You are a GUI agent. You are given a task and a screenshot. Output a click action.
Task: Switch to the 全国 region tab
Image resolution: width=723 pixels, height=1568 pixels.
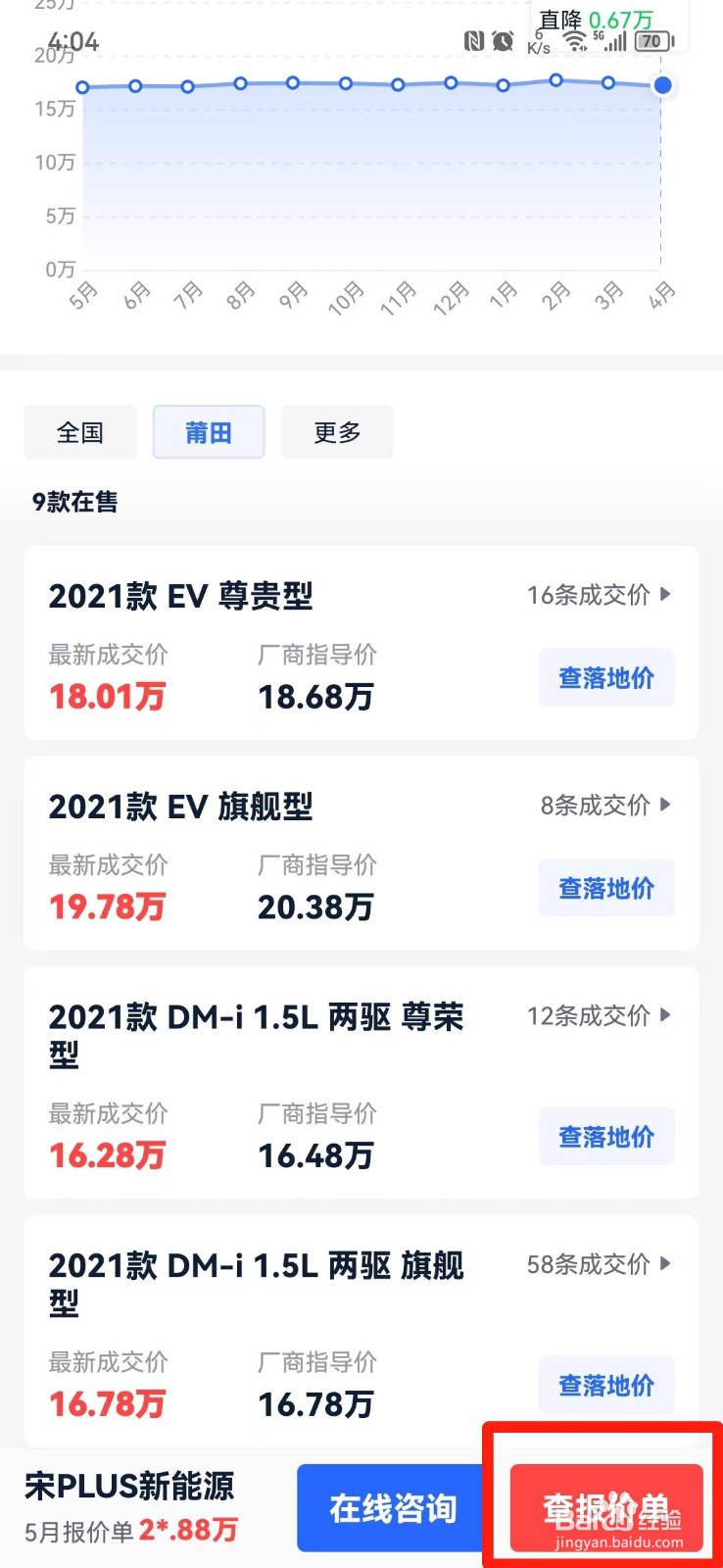[79, 432]
